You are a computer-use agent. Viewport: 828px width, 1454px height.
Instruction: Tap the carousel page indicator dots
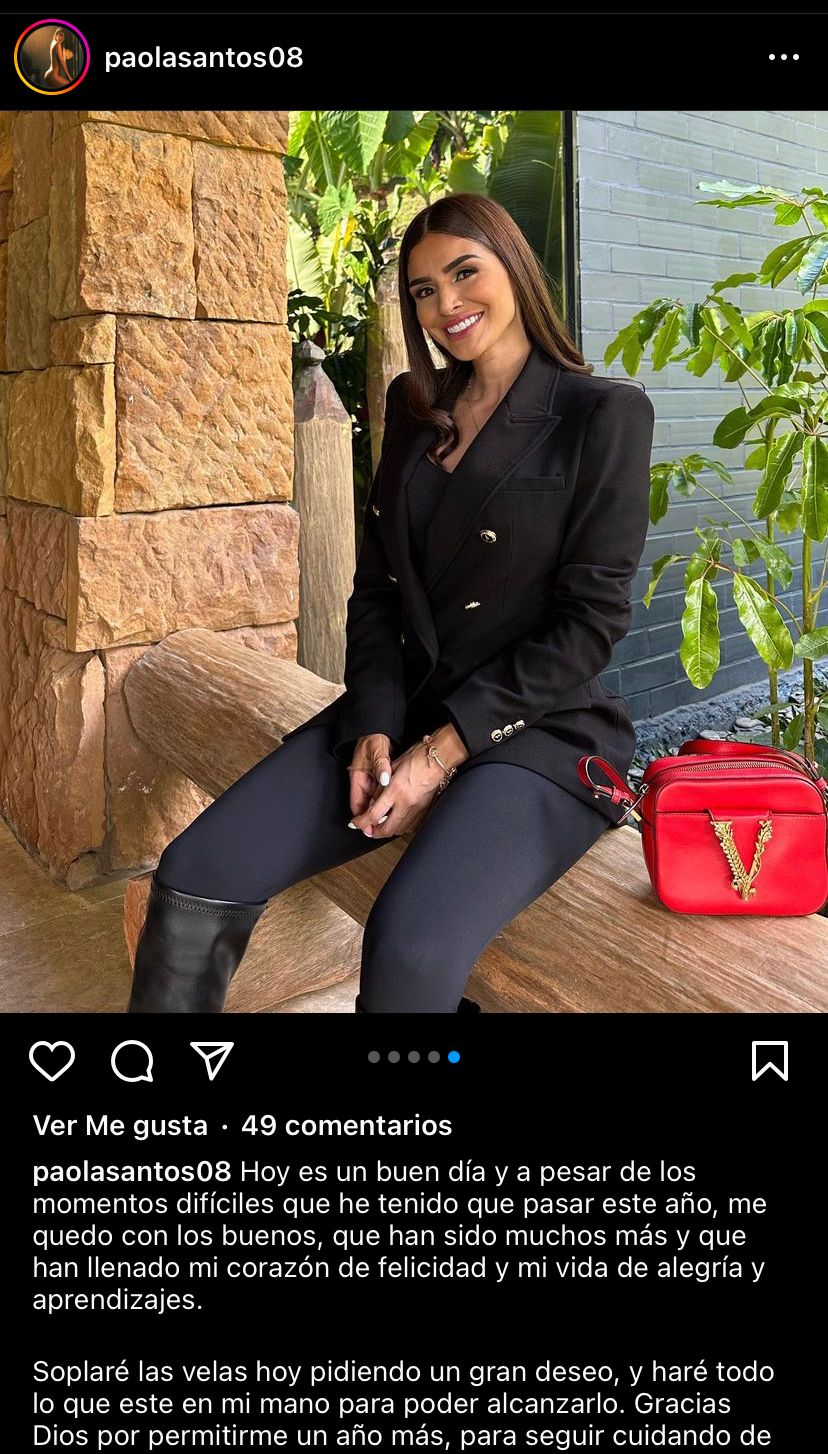[x=414, y=1057]
